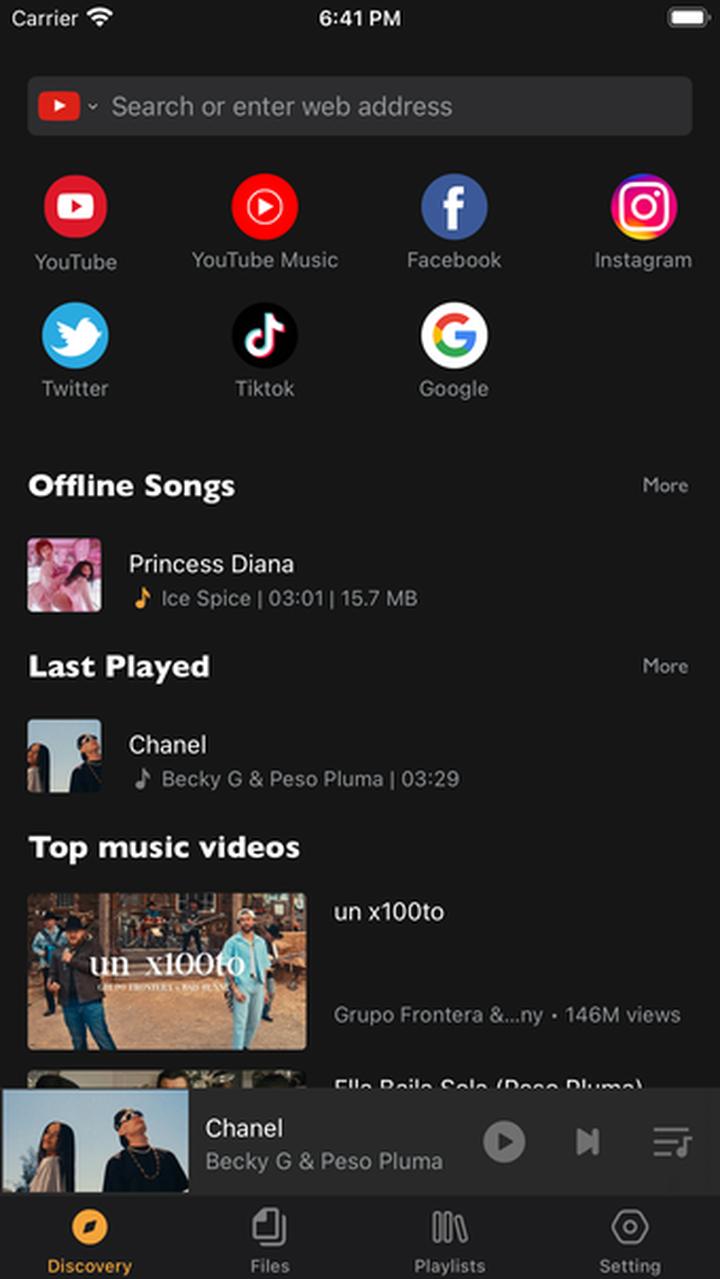Play the song Chanel in the mini player
Image resolution: width=720 pixels, height=1279 pixels.
point(505,1141)
